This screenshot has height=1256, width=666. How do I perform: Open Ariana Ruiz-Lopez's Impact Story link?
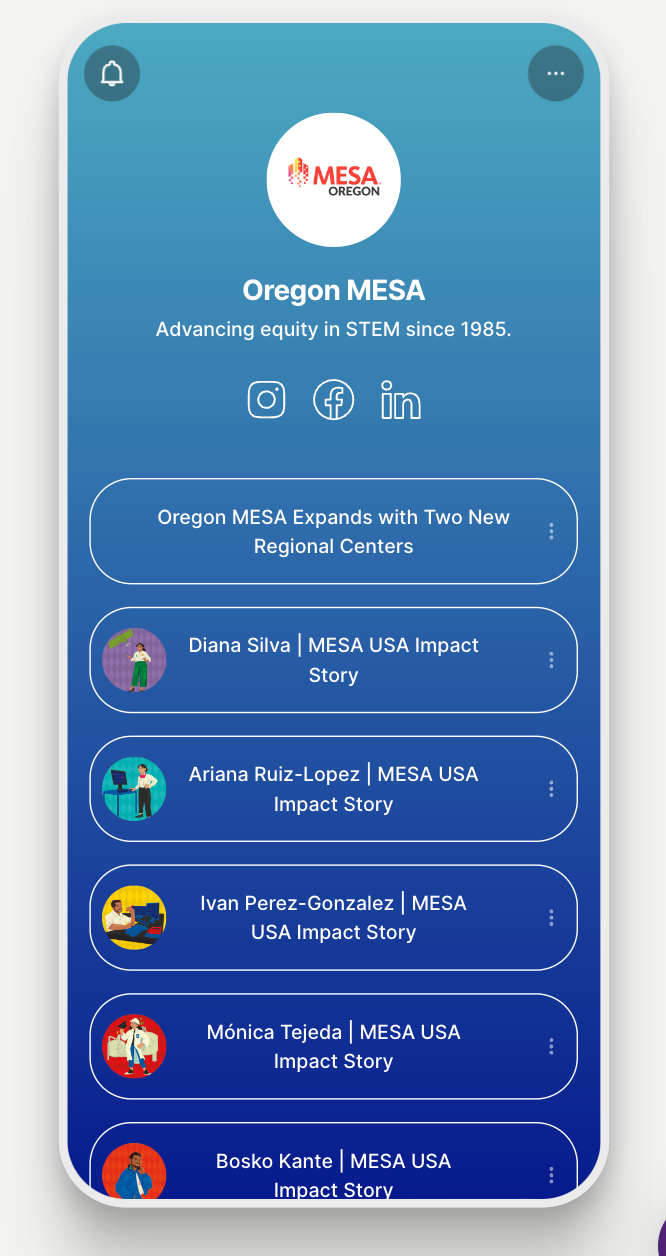(x=333, y=789)
